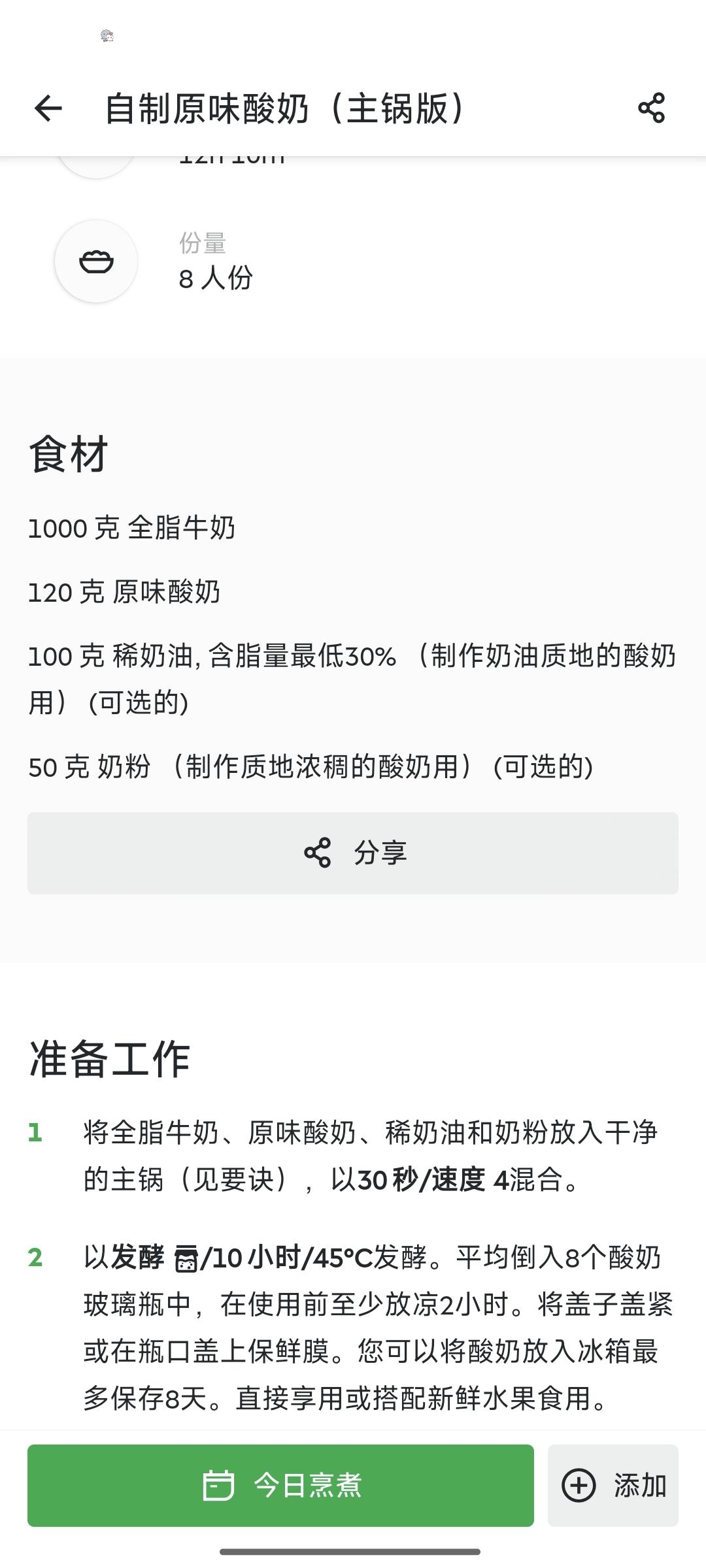Tap the servings bowl icon
Viewport: 706px width, 1568px height.
coord(96,261)
